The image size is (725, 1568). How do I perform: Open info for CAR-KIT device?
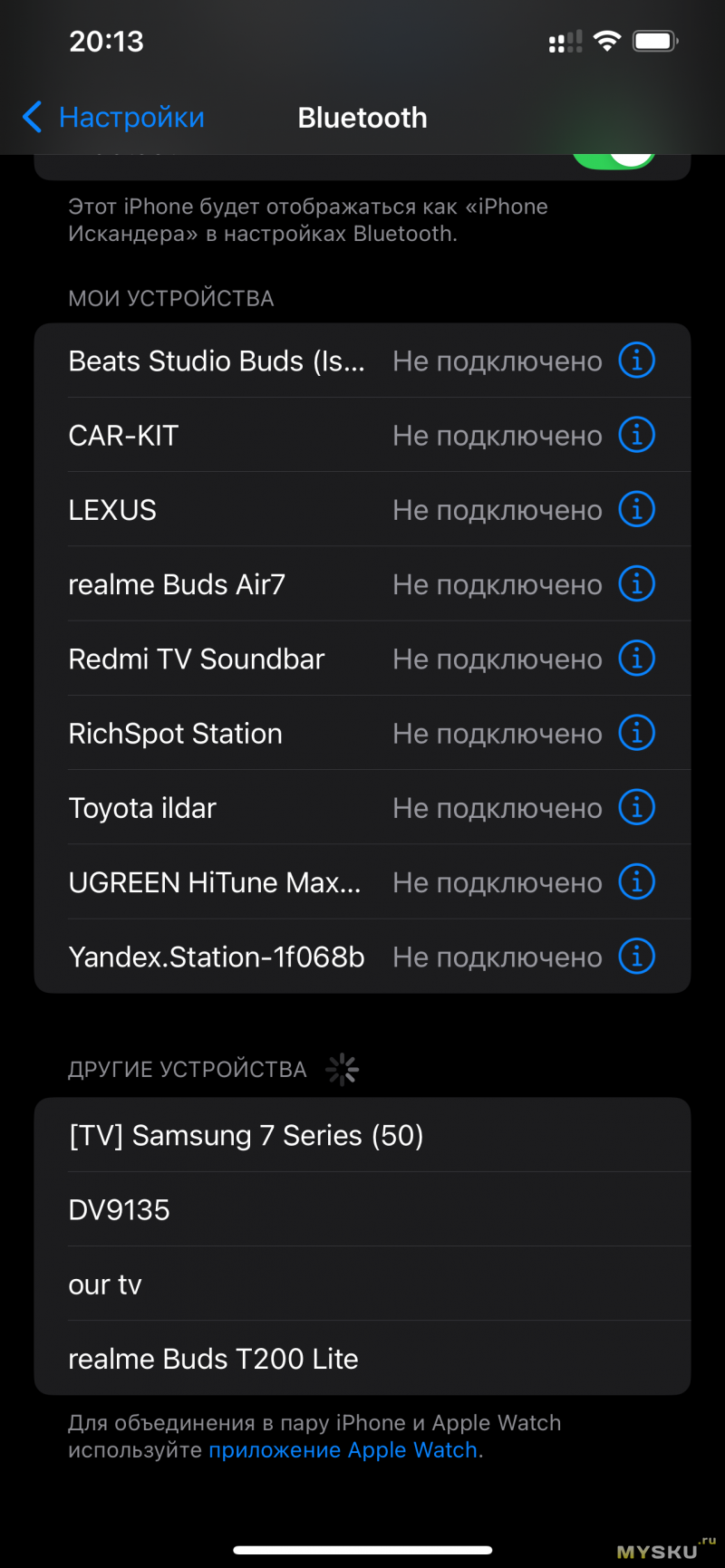pos(637,435)
